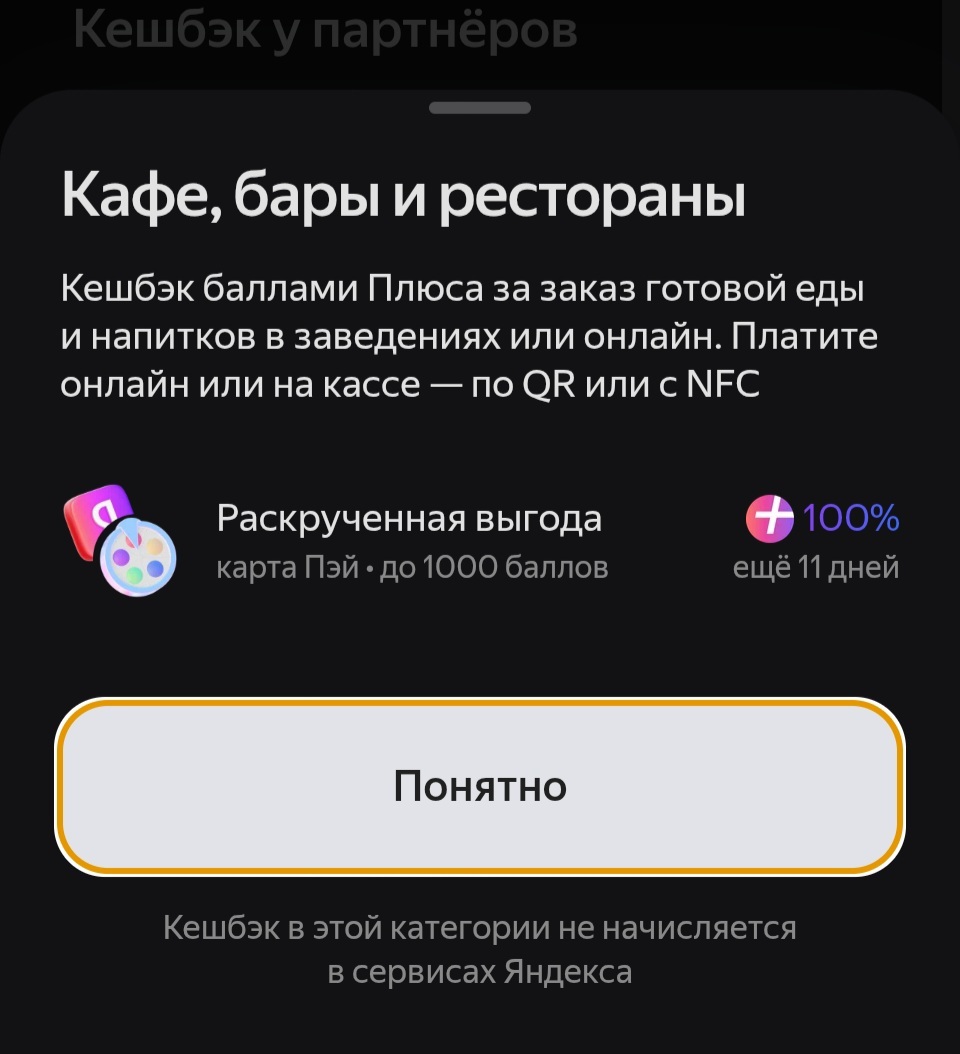Tap the dimmed Кешбэк у партнёров header

pyautogui.click(x=326, y=30)
